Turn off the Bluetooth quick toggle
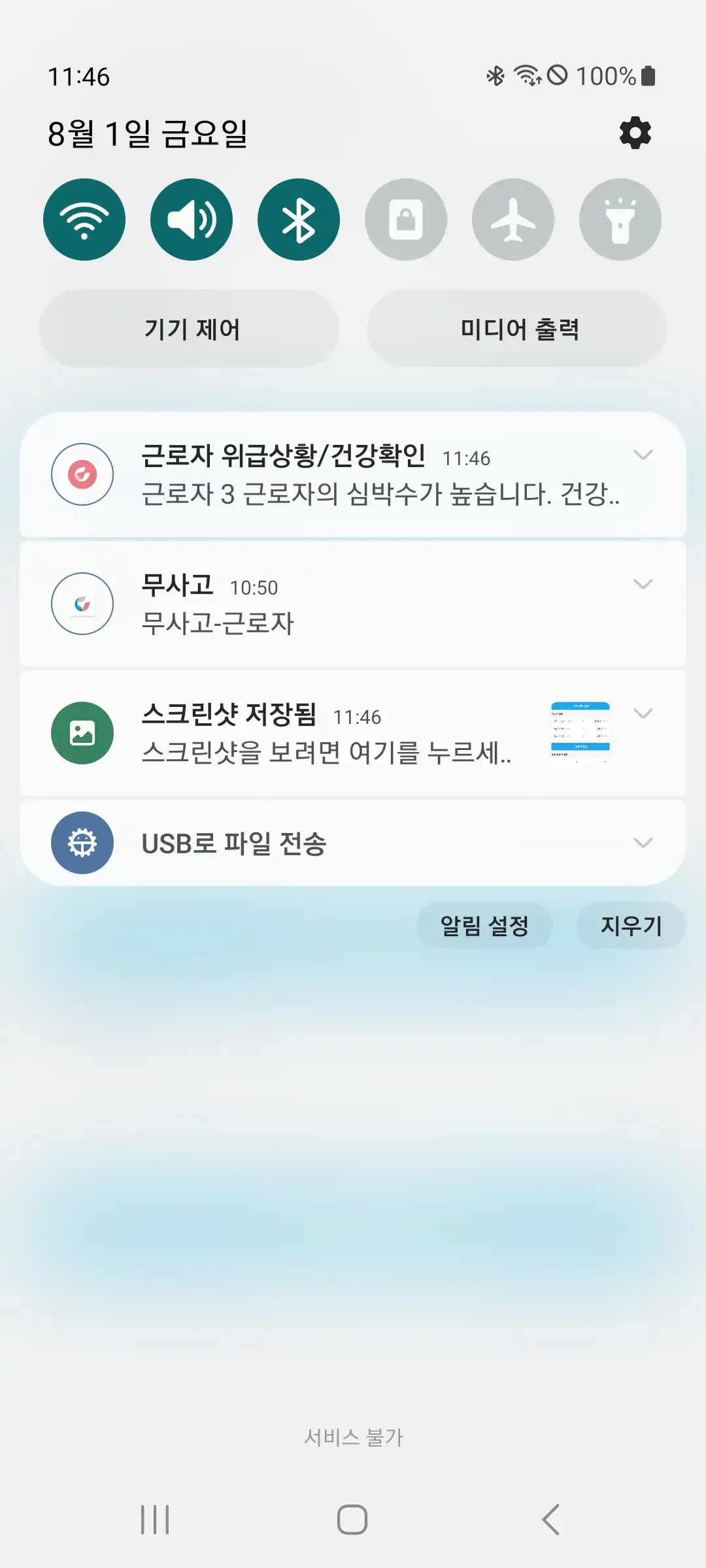Image resolution: width=706 pixels, height=1568 pixels. 299,220
